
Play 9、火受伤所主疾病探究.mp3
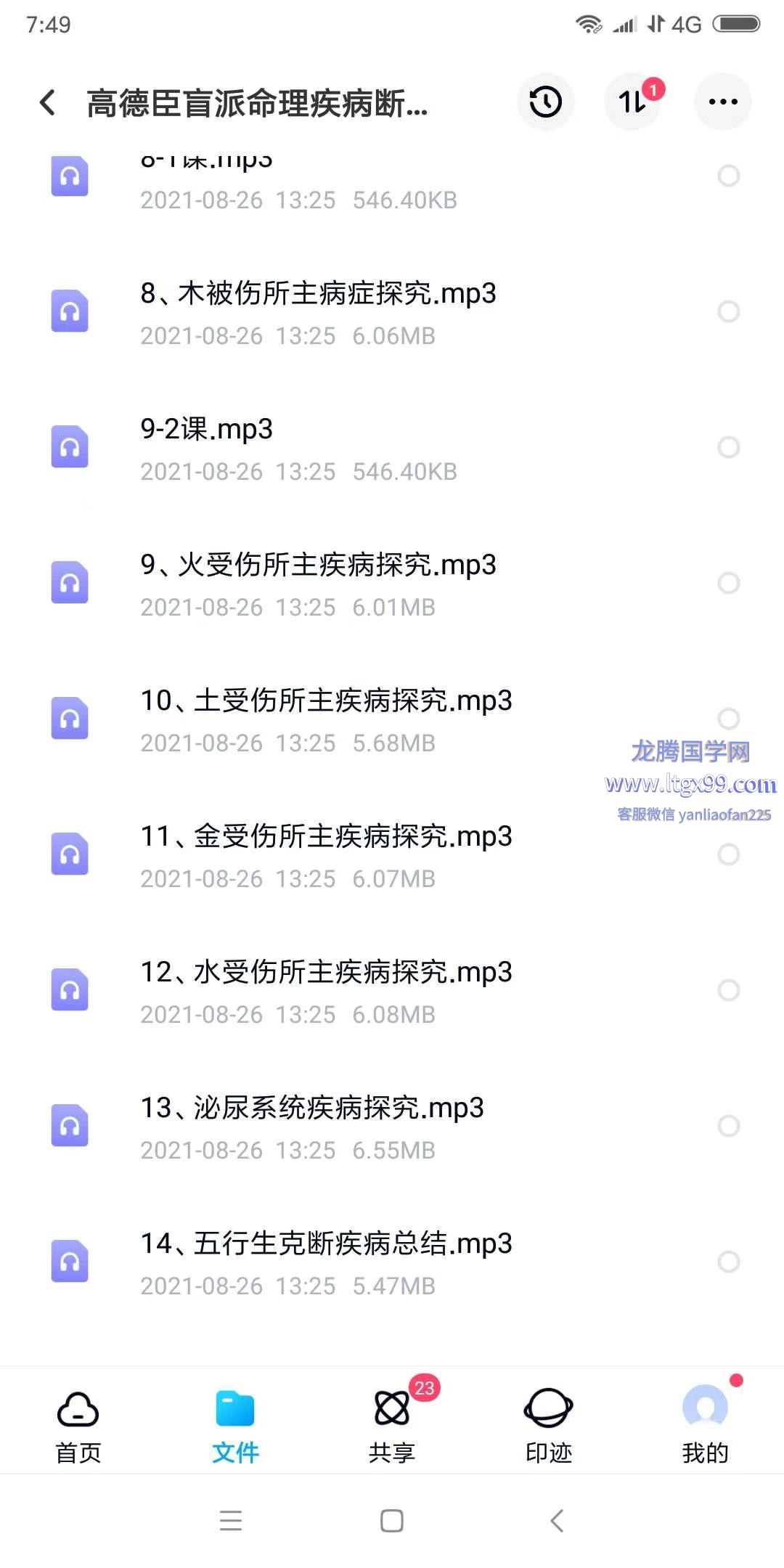pos(392,584)
